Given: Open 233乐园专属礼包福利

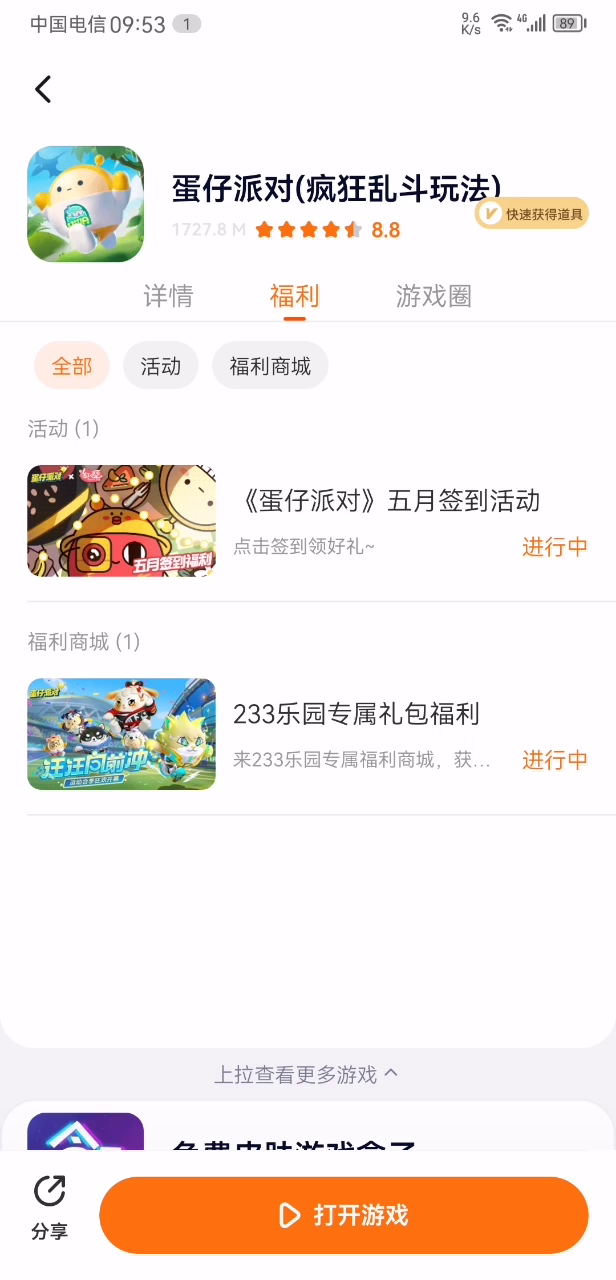Looking at the screenshot, I should point(356,714).
